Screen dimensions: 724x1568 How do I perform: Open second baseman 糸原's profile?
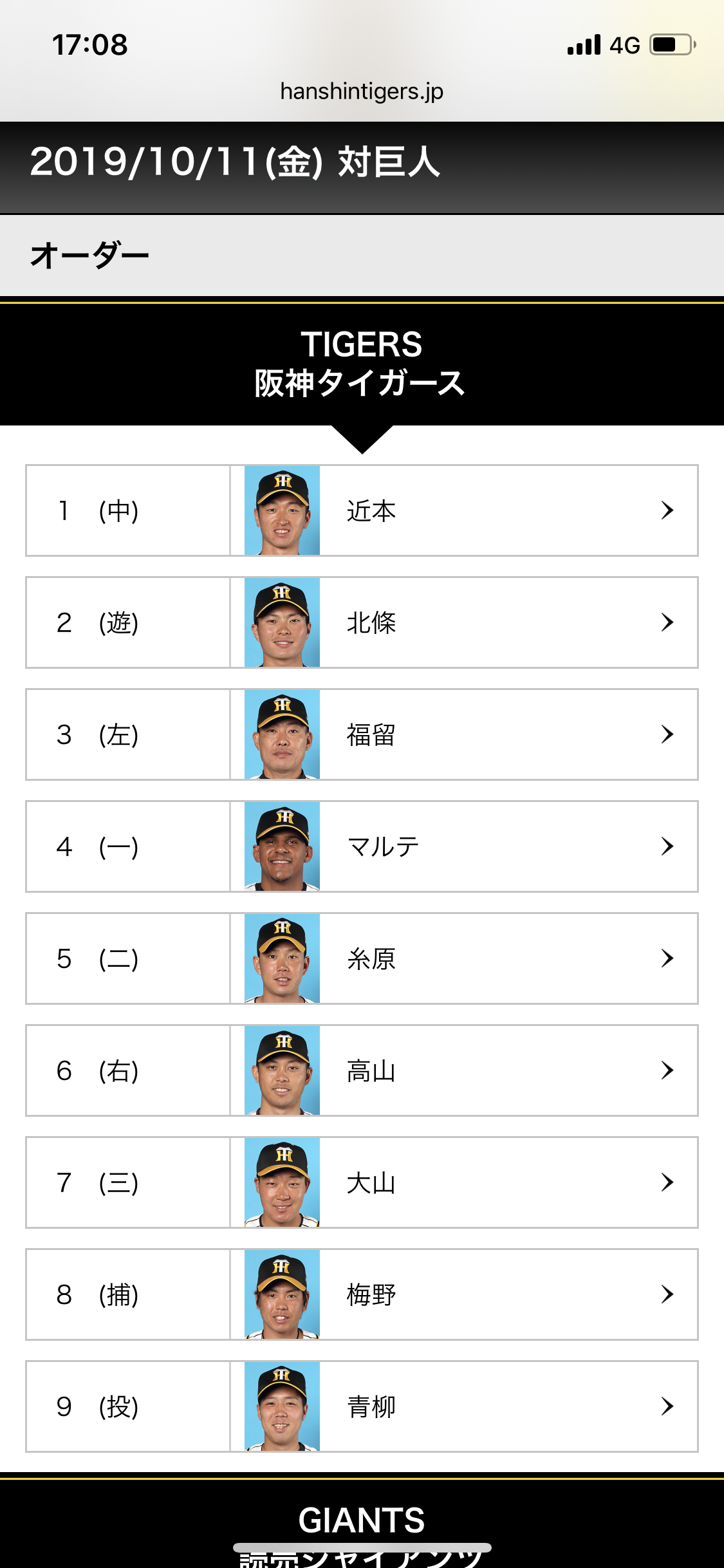[362, 958]
